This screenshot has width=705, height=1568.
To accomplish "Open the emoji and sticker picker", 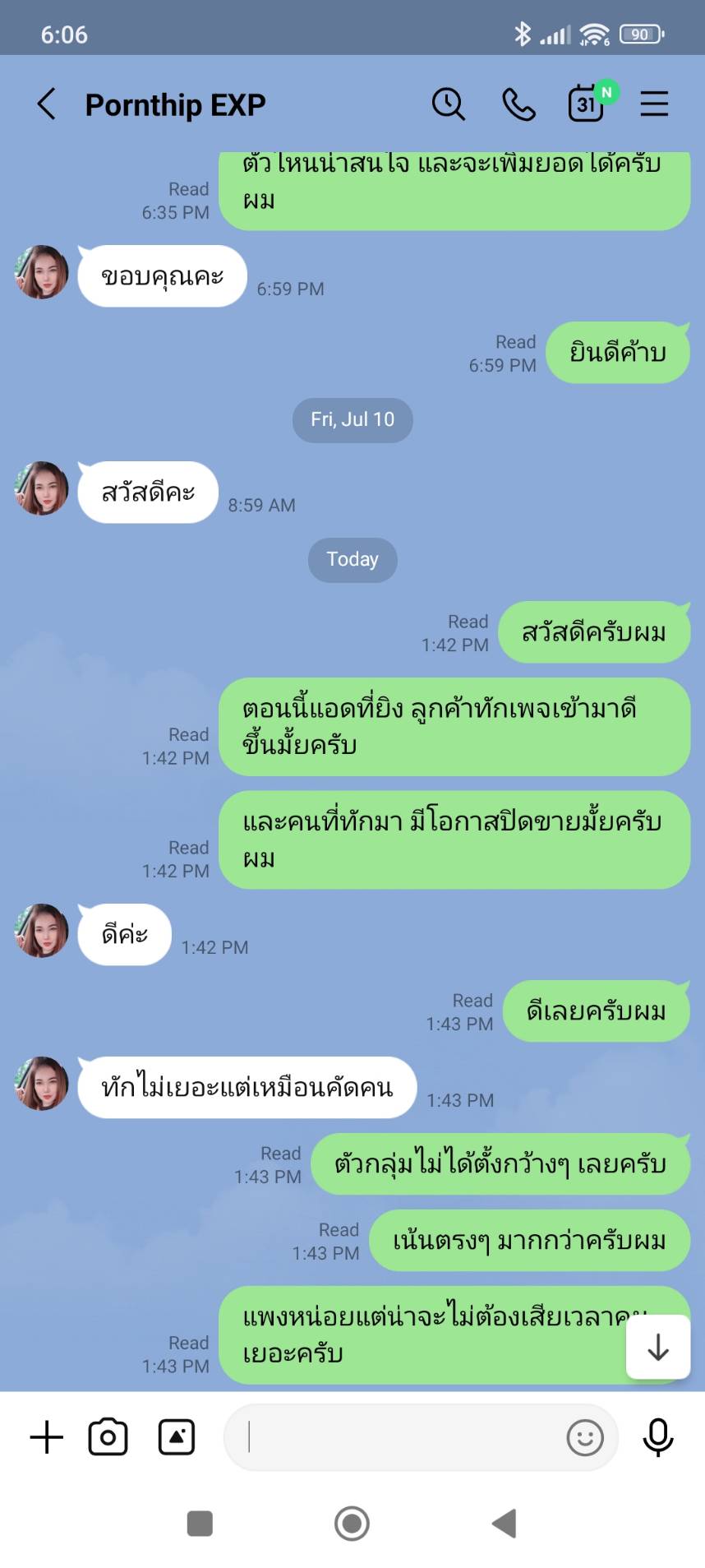I will click(585, 1437).
